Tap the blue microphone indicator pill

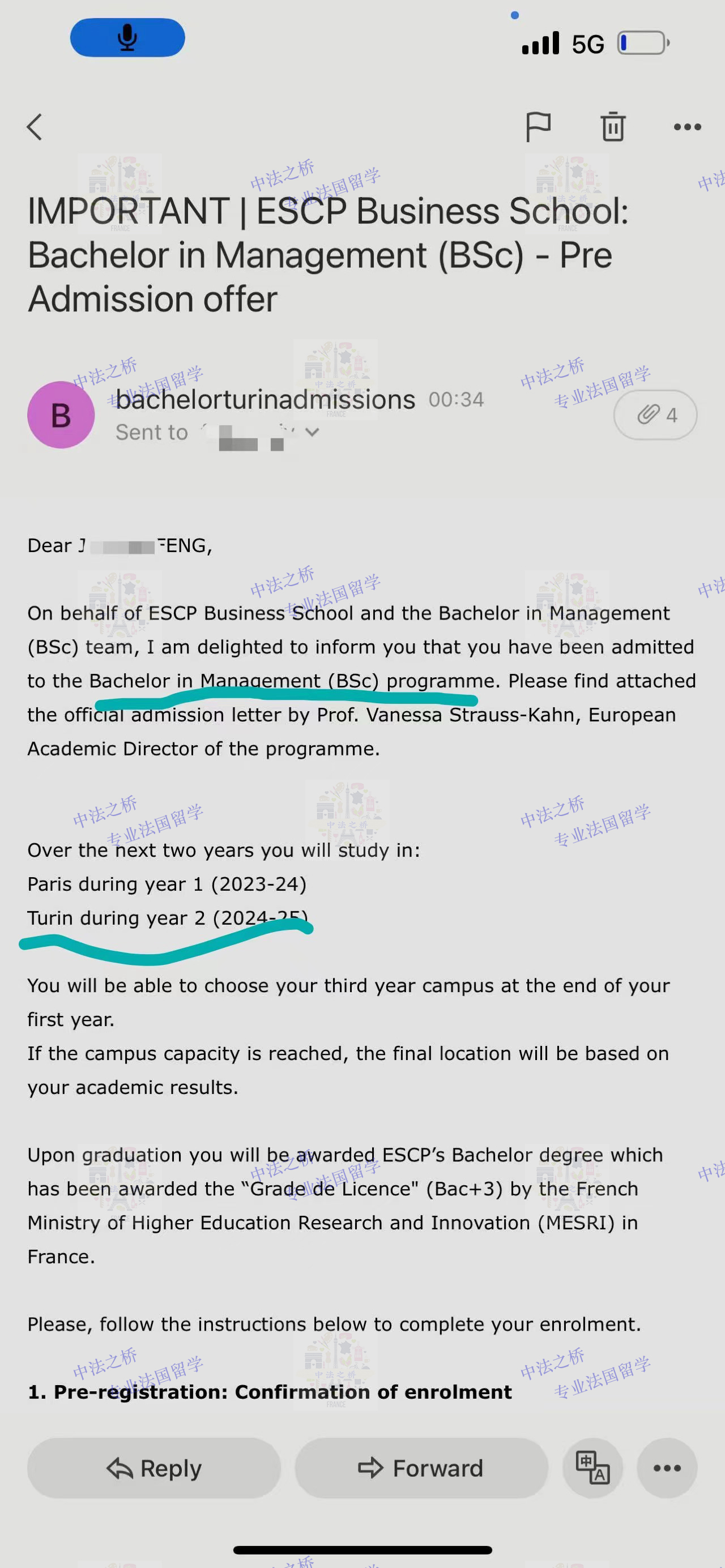pyautogui.click(x=127, y=38)
